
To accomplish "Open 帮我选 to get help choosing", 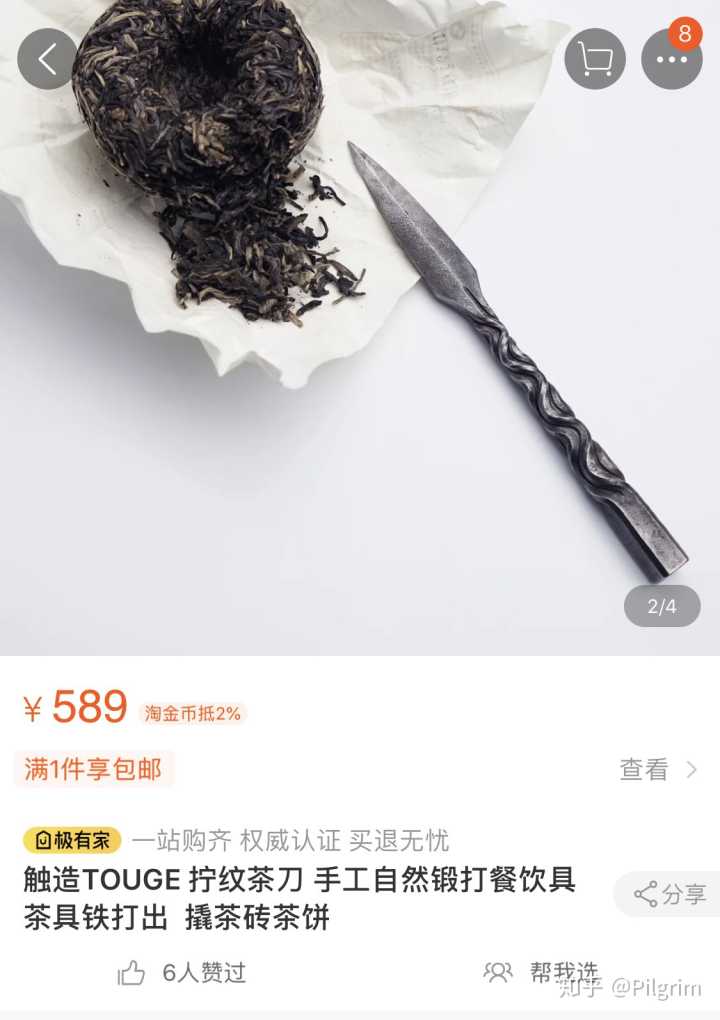I will pos(541,972).
